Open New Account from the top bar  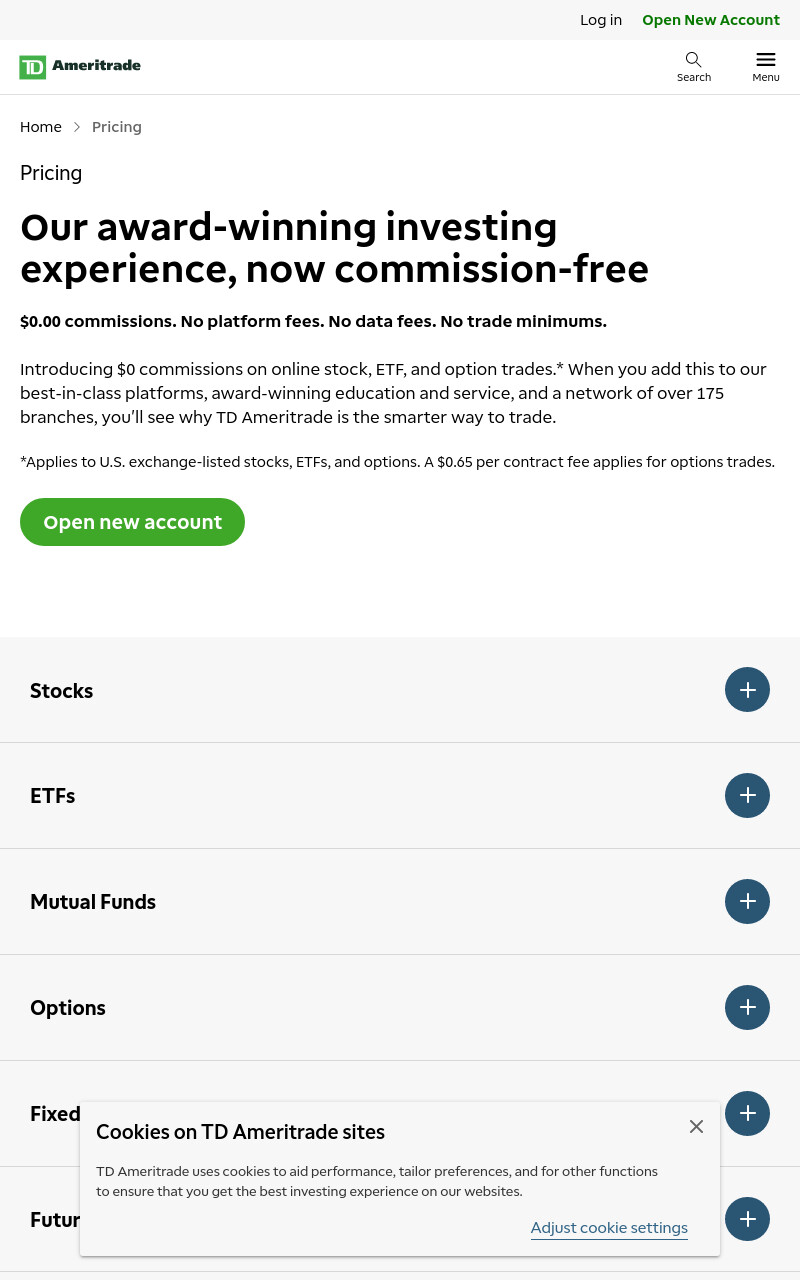(711, 20)
